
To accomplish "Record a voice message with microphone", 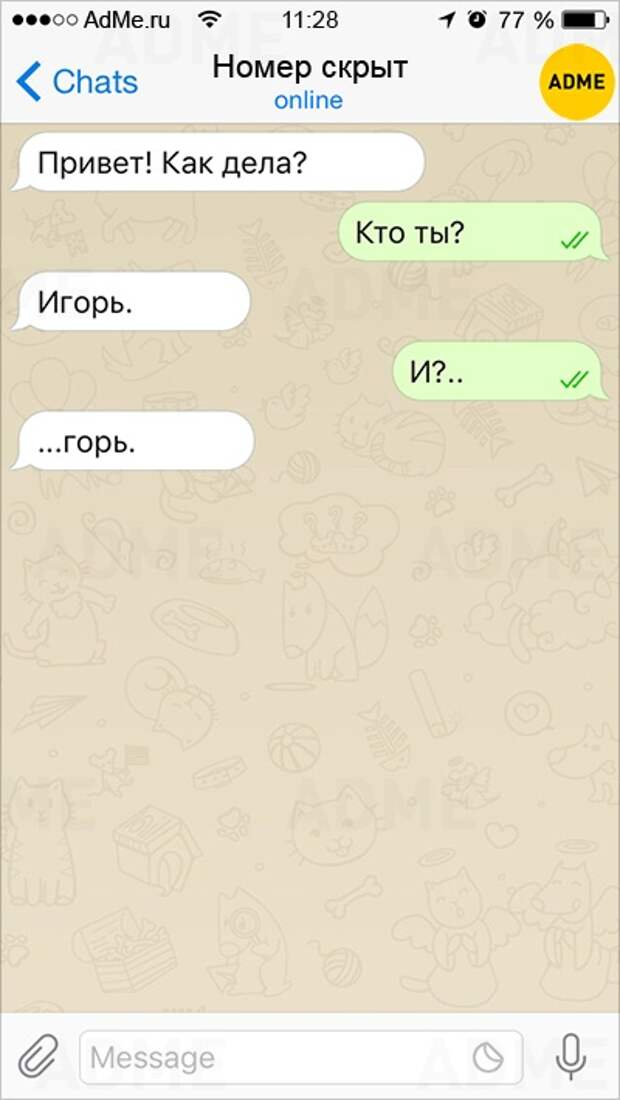I will tap(572, 1057).
